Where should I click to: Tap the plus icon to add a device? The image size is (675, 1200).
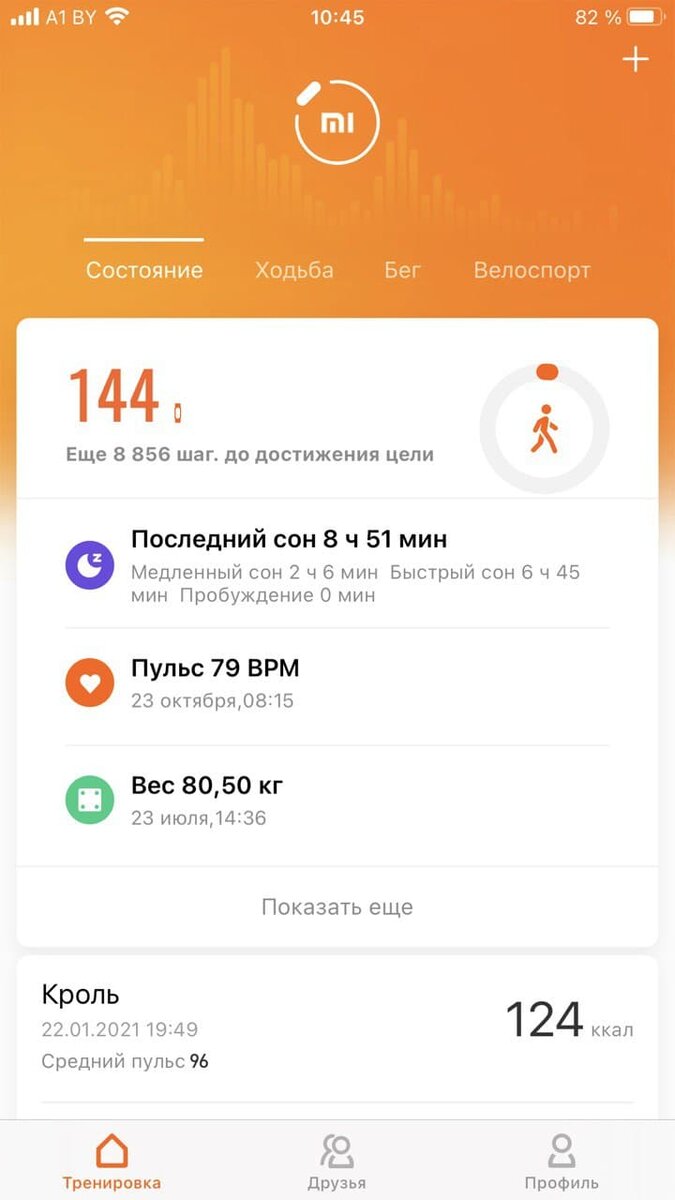click(635, 60)
